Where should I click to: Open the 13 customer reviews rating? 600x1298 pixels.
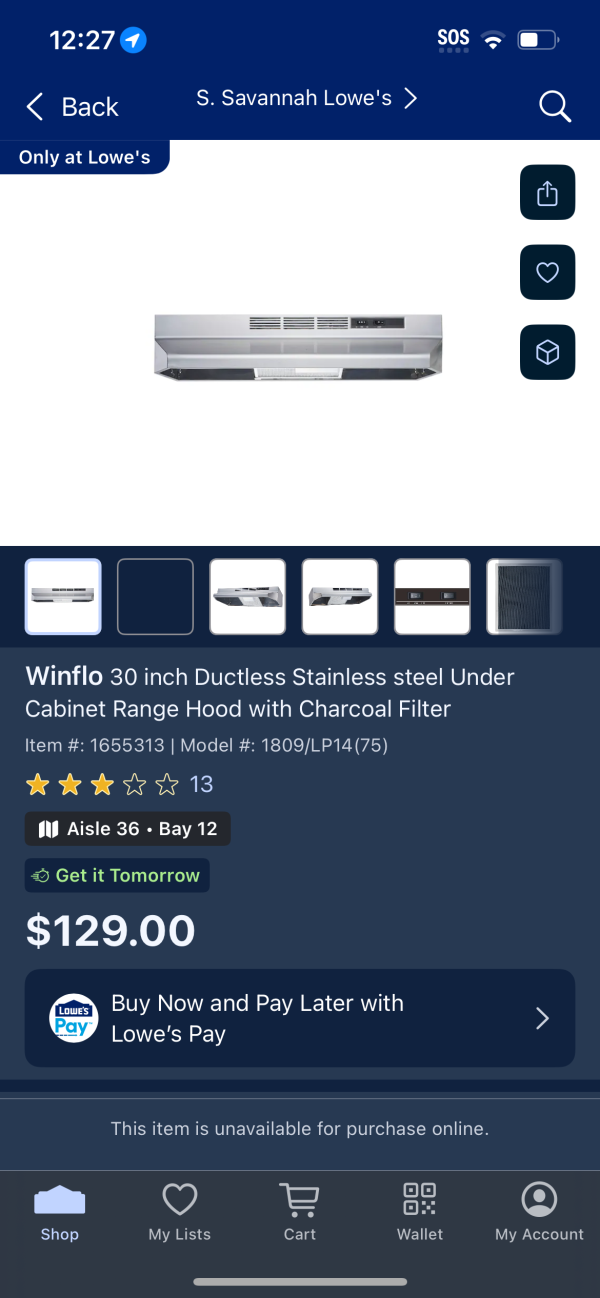point(119,785)
